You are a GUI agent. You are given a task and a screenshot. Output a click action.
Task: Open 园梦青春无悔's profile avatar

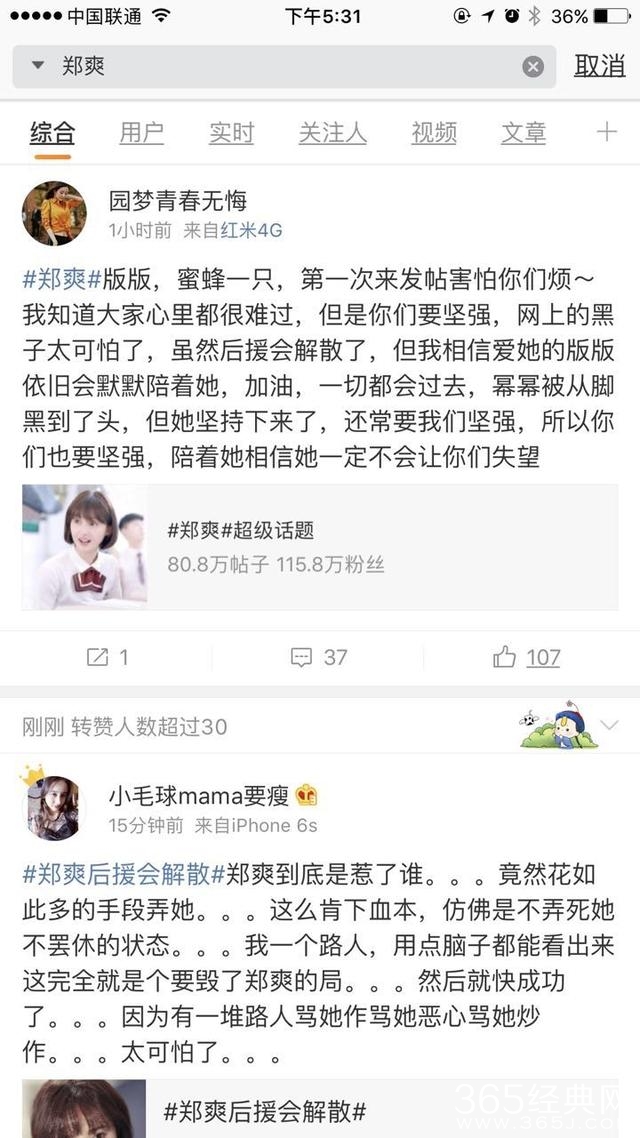(54, 213)
